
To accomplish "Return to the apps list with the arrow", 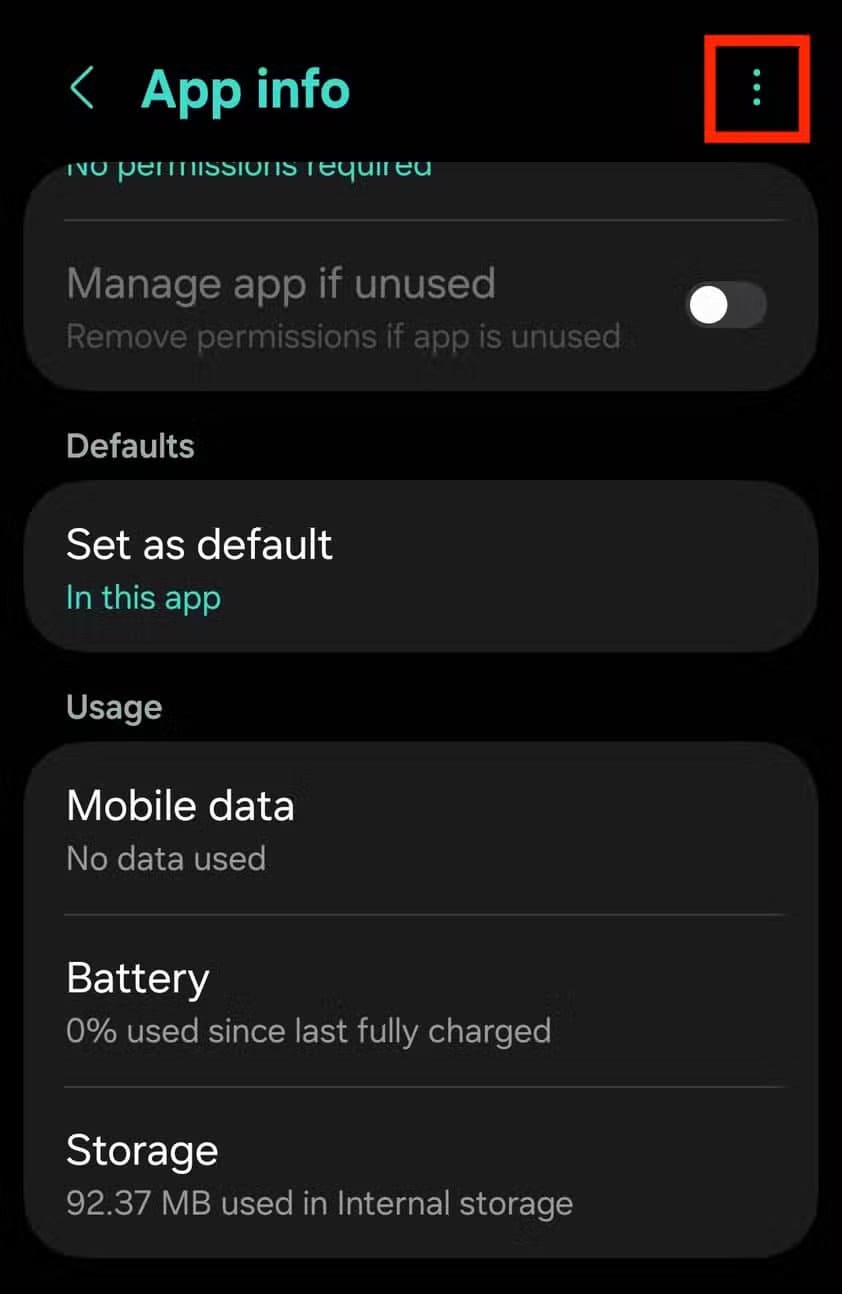I will pyautogui.click(x=82, y=88).
